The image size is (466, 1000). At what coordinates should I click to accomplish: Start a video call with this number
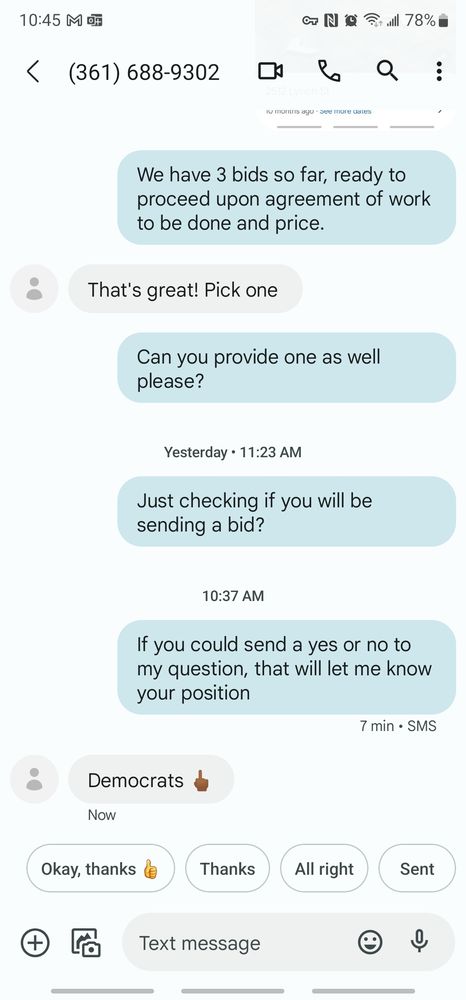(270, 71)
